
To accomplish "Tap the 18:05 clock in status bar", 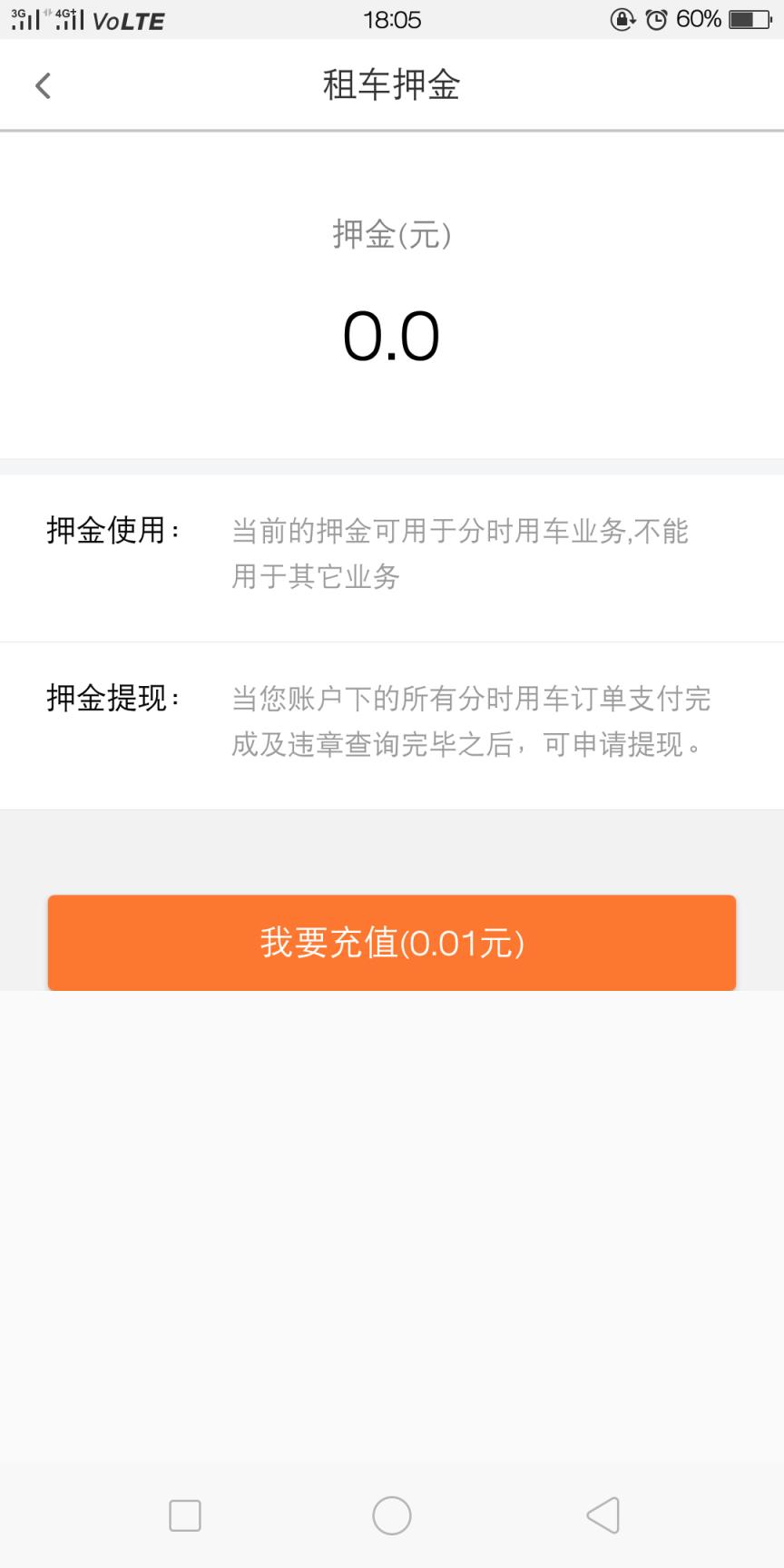I will click(x=391, y=18).
